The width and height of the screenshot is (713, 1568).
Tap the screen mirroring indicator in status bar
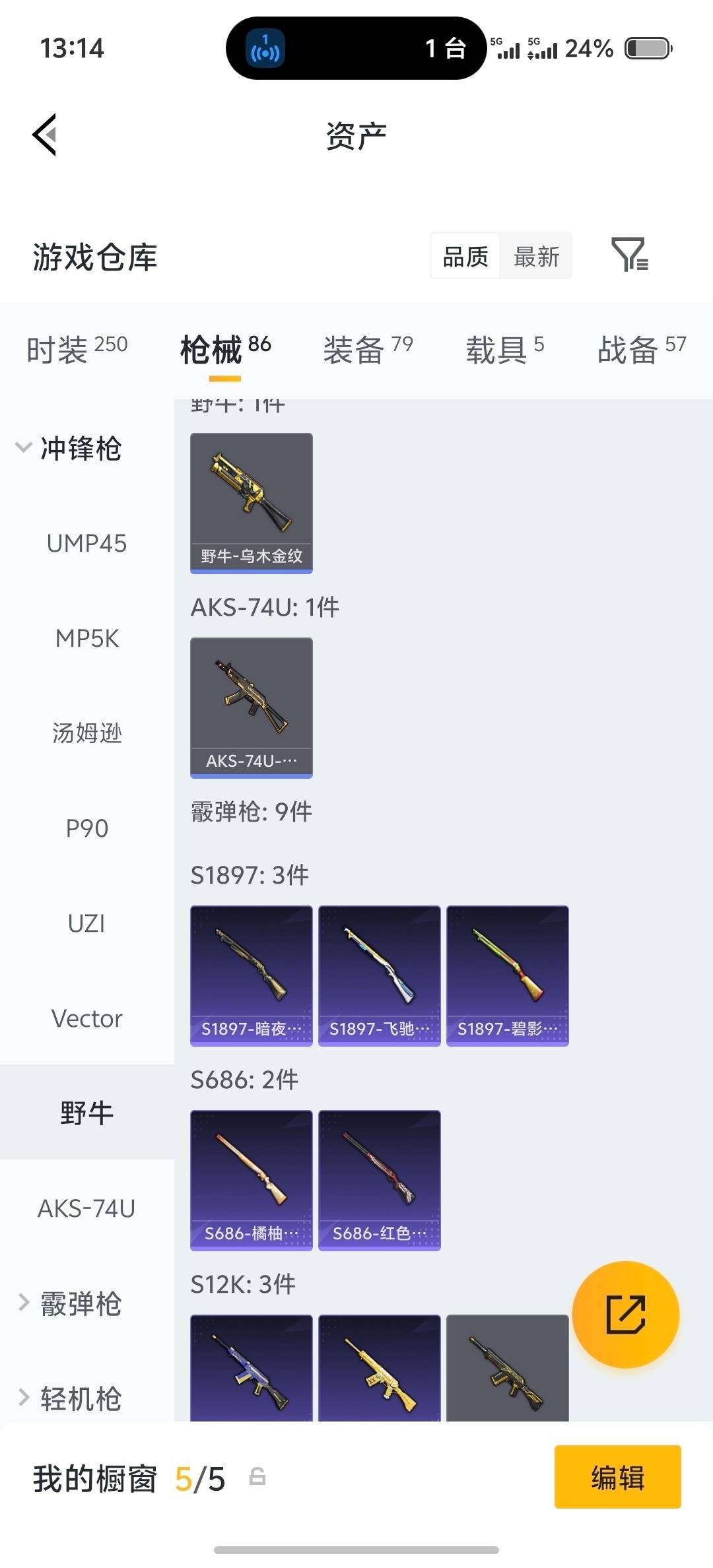[x=265, y=49]
